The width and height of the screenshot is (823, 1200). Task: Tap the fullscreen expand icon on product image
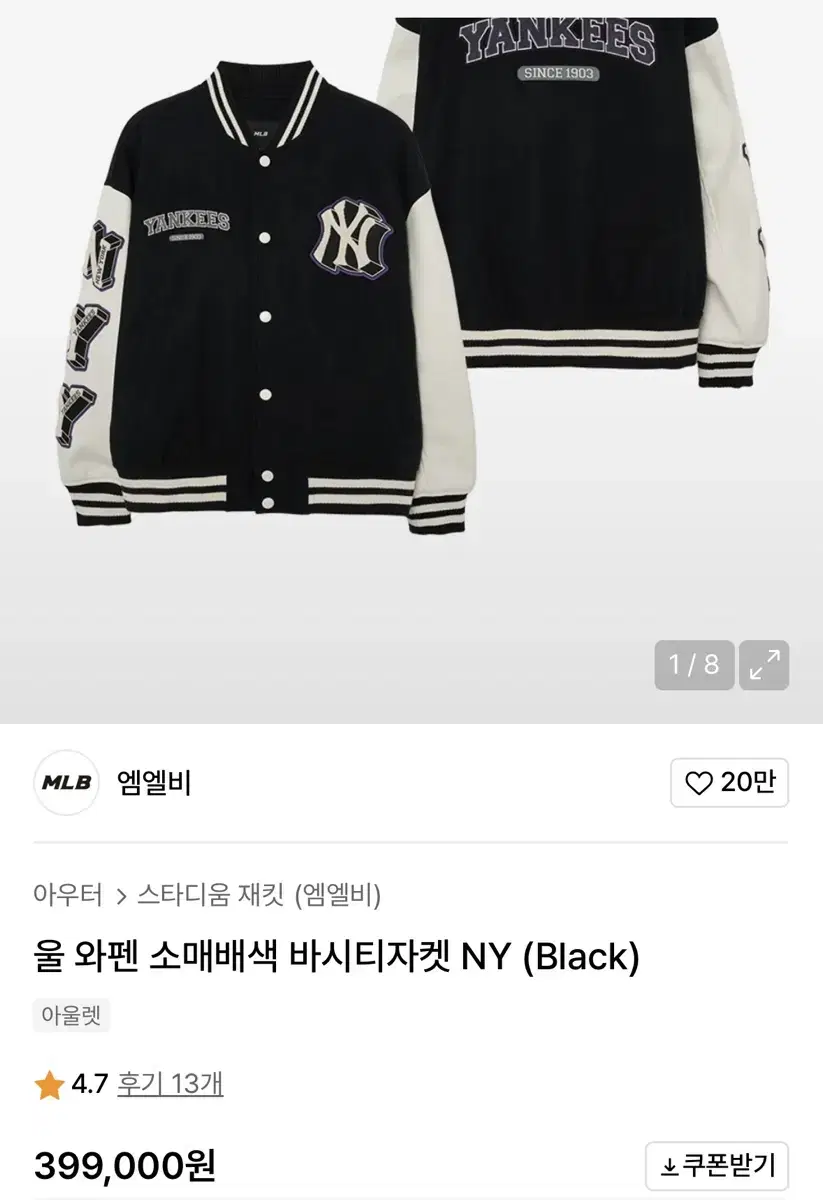[x=764, y=662]
